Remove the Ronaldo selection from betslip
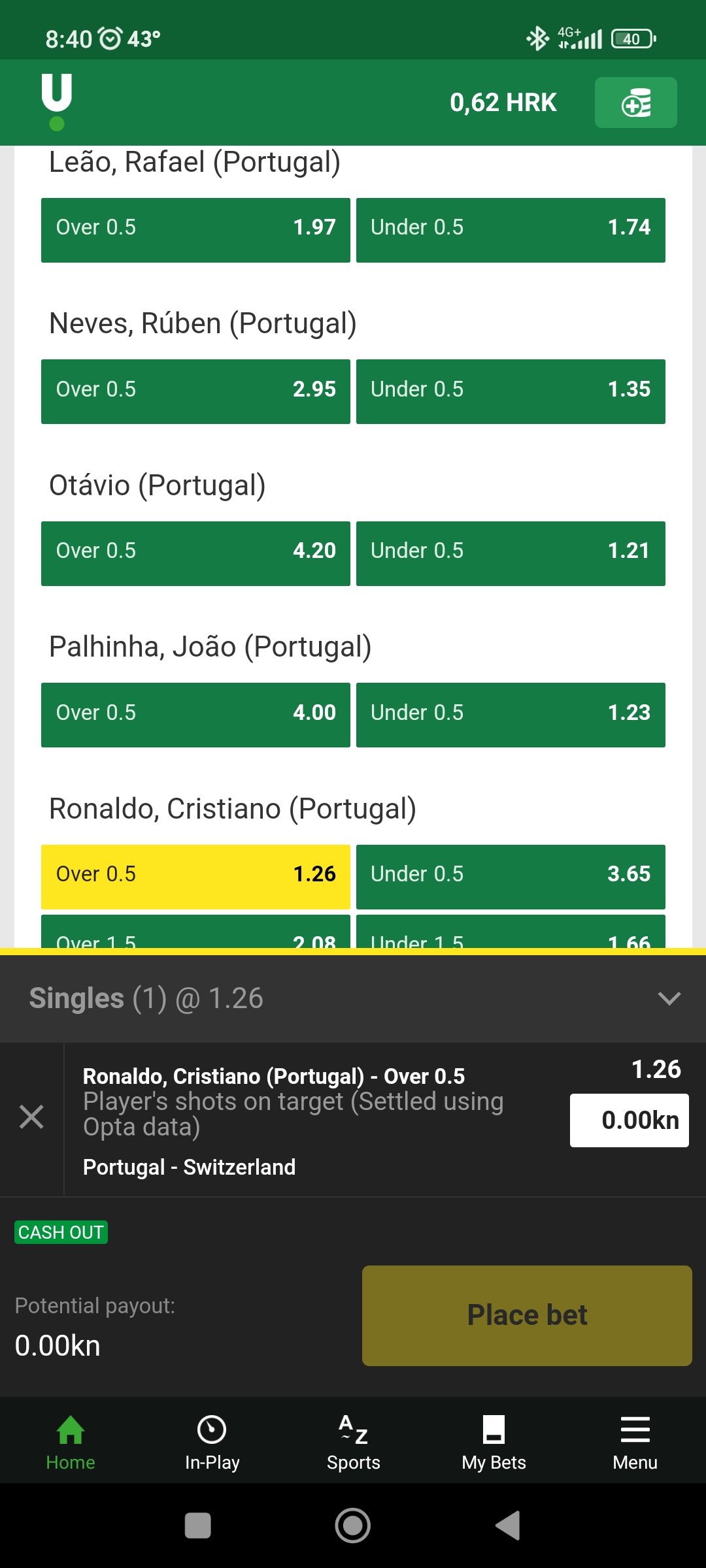The width and height of the screenshot is (706, 1568). coord(31,1117)
